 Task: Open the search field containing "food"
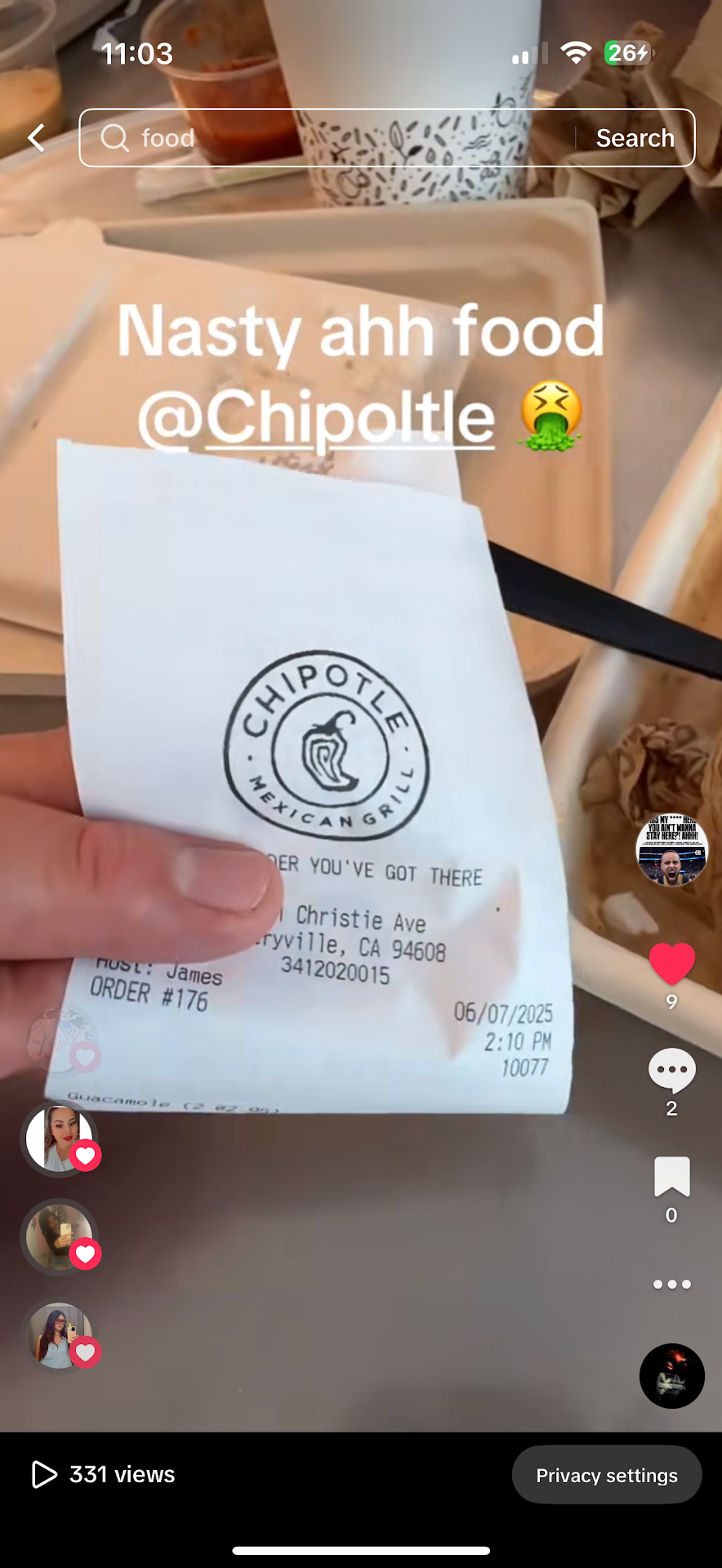(327, 138)
